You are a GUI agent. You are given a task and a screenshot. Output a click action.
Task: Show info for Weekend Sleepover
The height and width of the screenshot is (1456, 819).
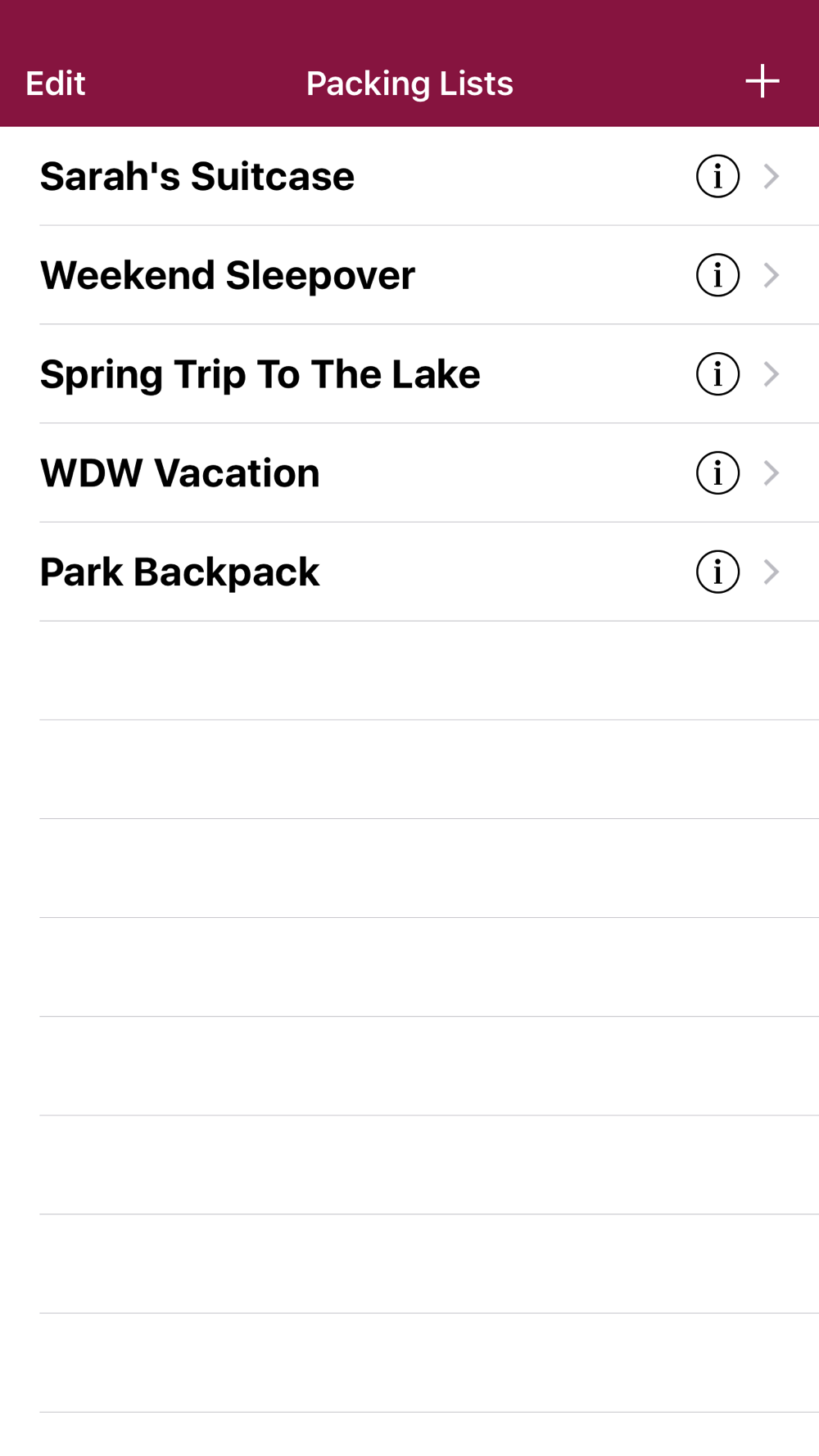717,275
